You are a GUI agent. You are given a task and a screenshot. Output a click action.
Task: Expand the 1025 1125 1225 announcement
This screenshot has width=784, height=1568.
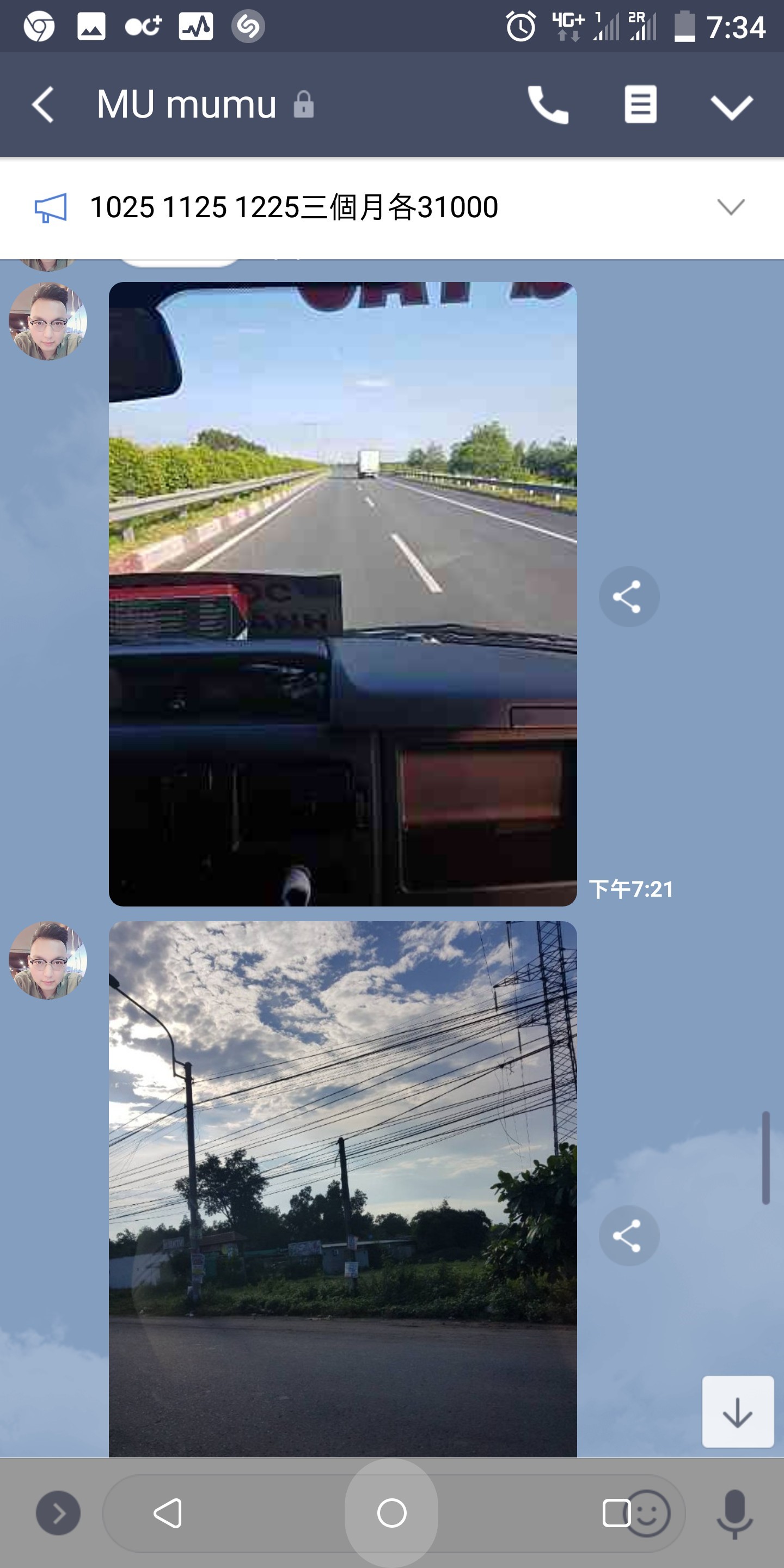click(x=731, y=207)
